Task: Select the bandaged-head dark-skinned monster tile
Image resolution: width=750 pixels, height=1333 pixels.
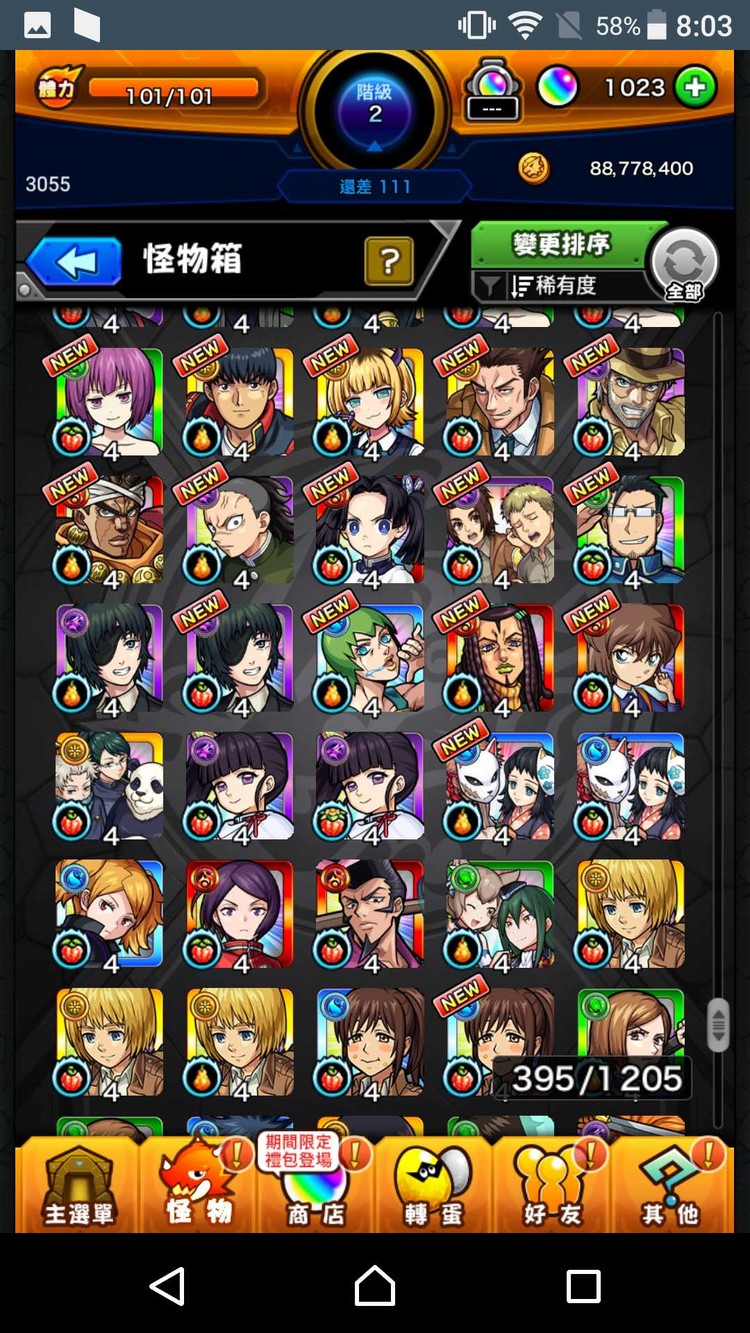Action: pyautogui.click(x=109, y=530)
